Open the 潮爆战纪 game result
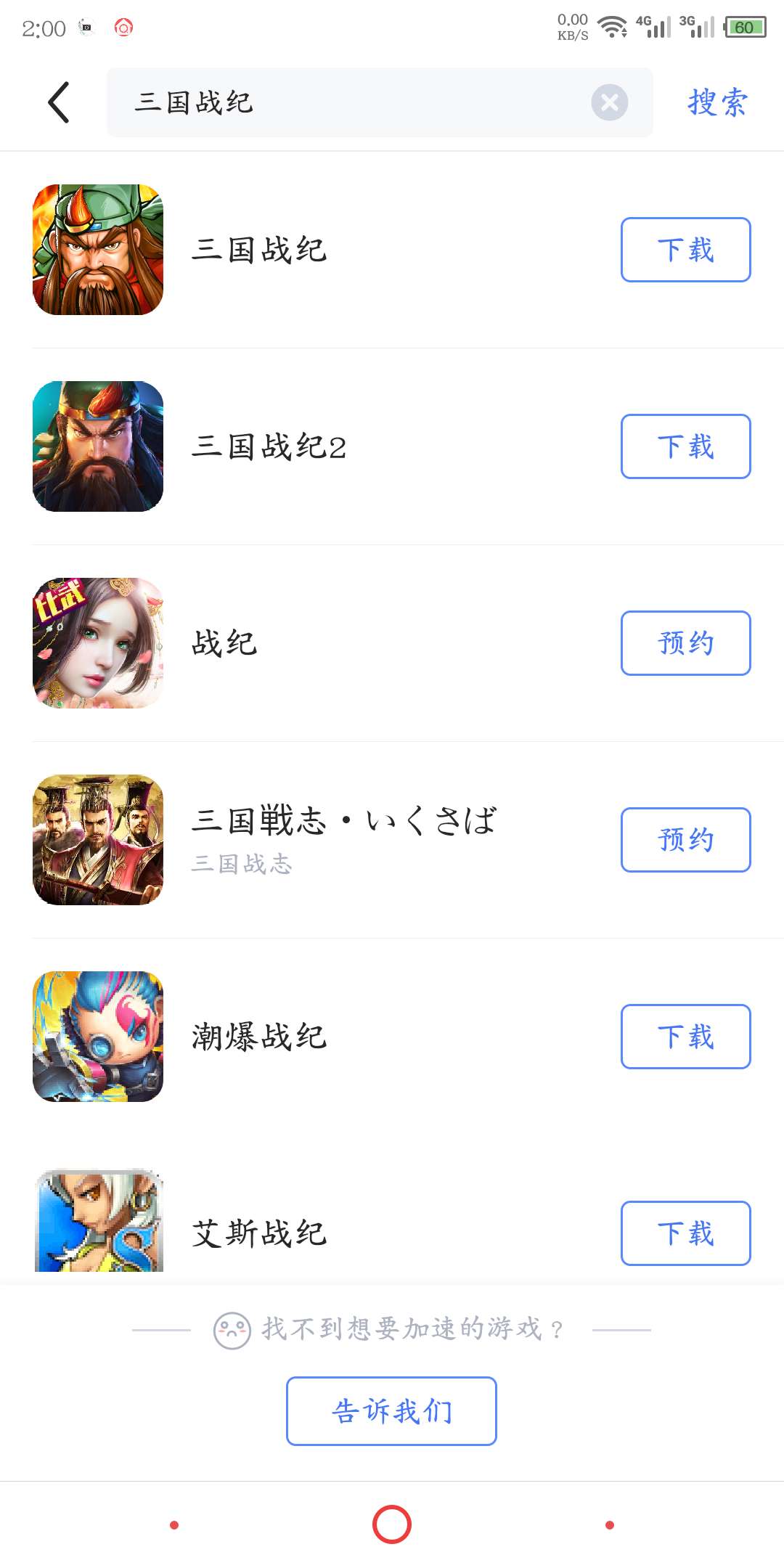 click(x=259, y=1037)
